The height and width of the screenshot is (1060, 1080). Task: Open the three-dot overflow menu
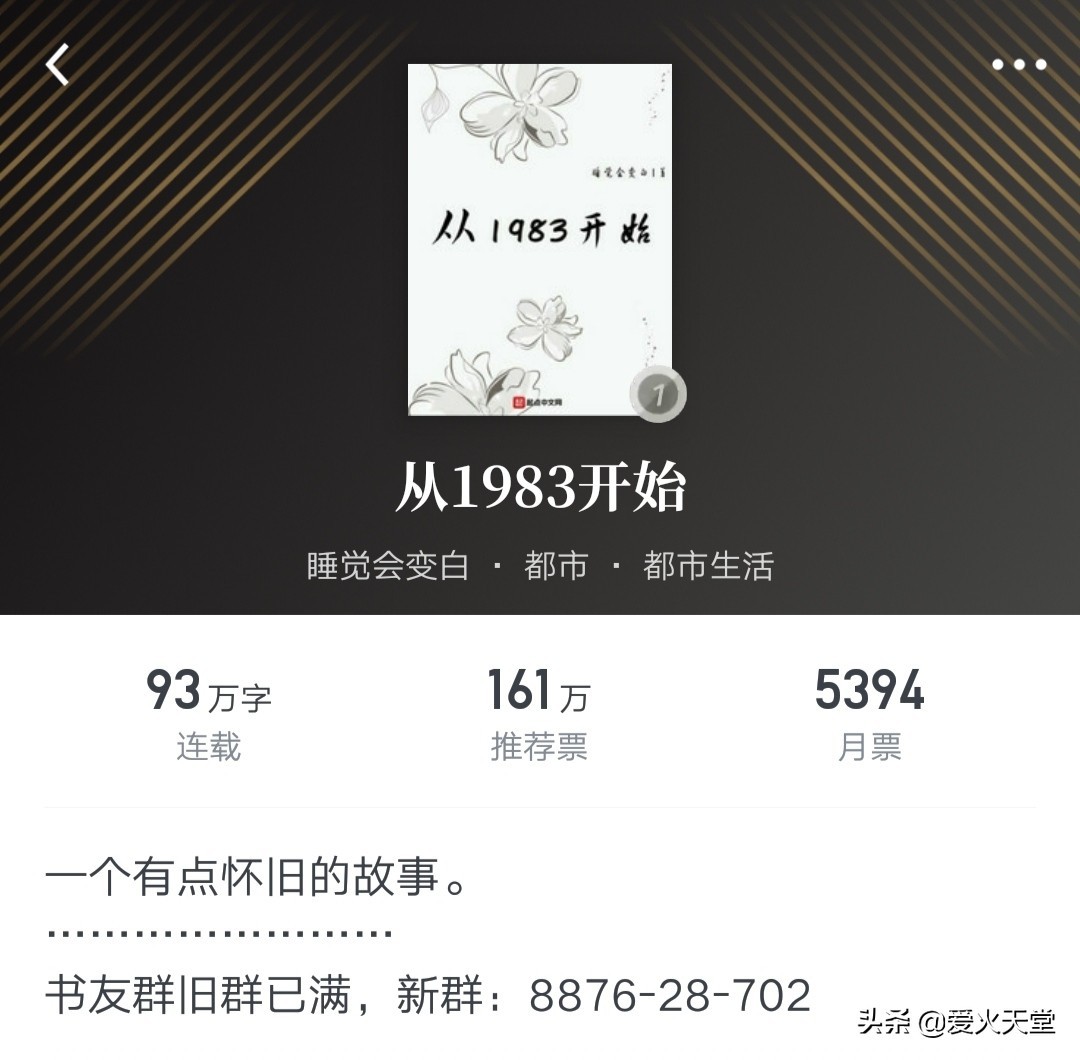tap(1018, 65)
